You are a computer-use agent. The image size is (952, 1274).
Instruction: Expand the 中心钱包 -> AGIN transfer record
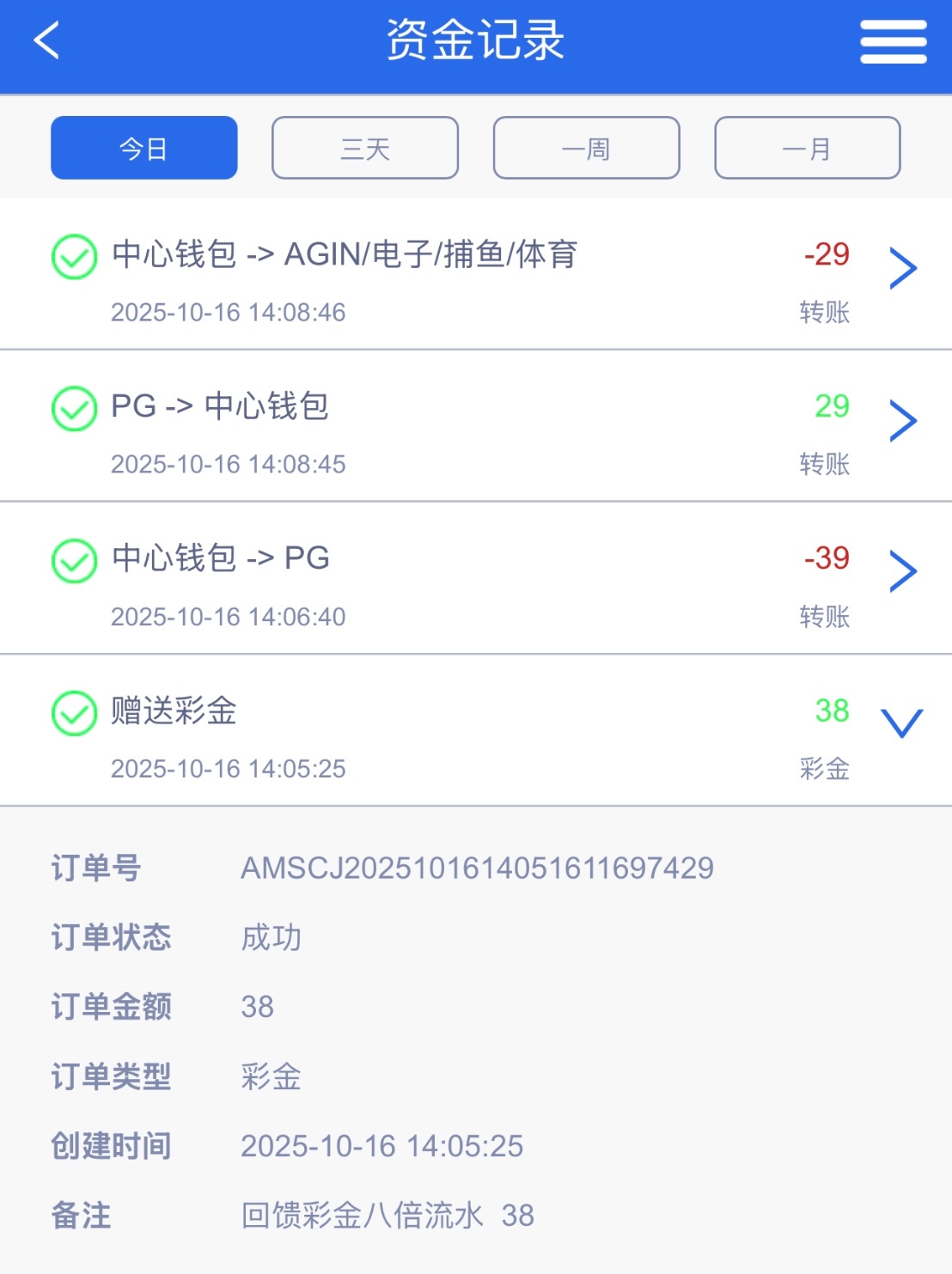902,268
